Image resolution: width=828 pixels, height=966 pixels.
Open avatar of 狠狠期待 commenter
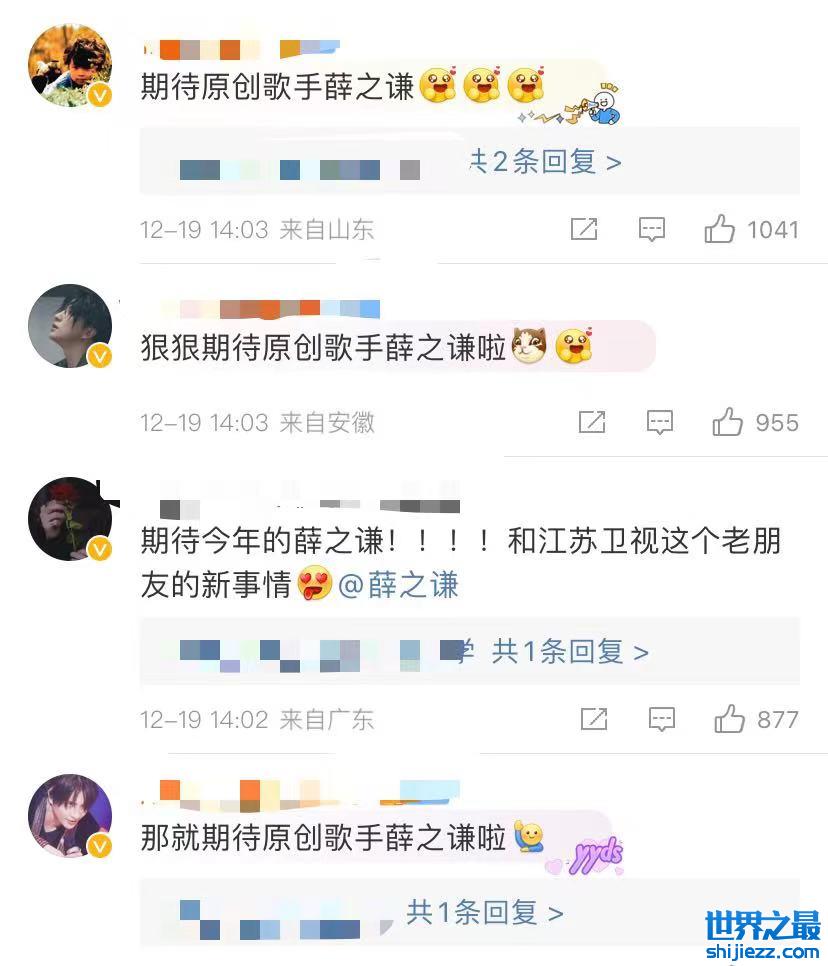point(69,326)
